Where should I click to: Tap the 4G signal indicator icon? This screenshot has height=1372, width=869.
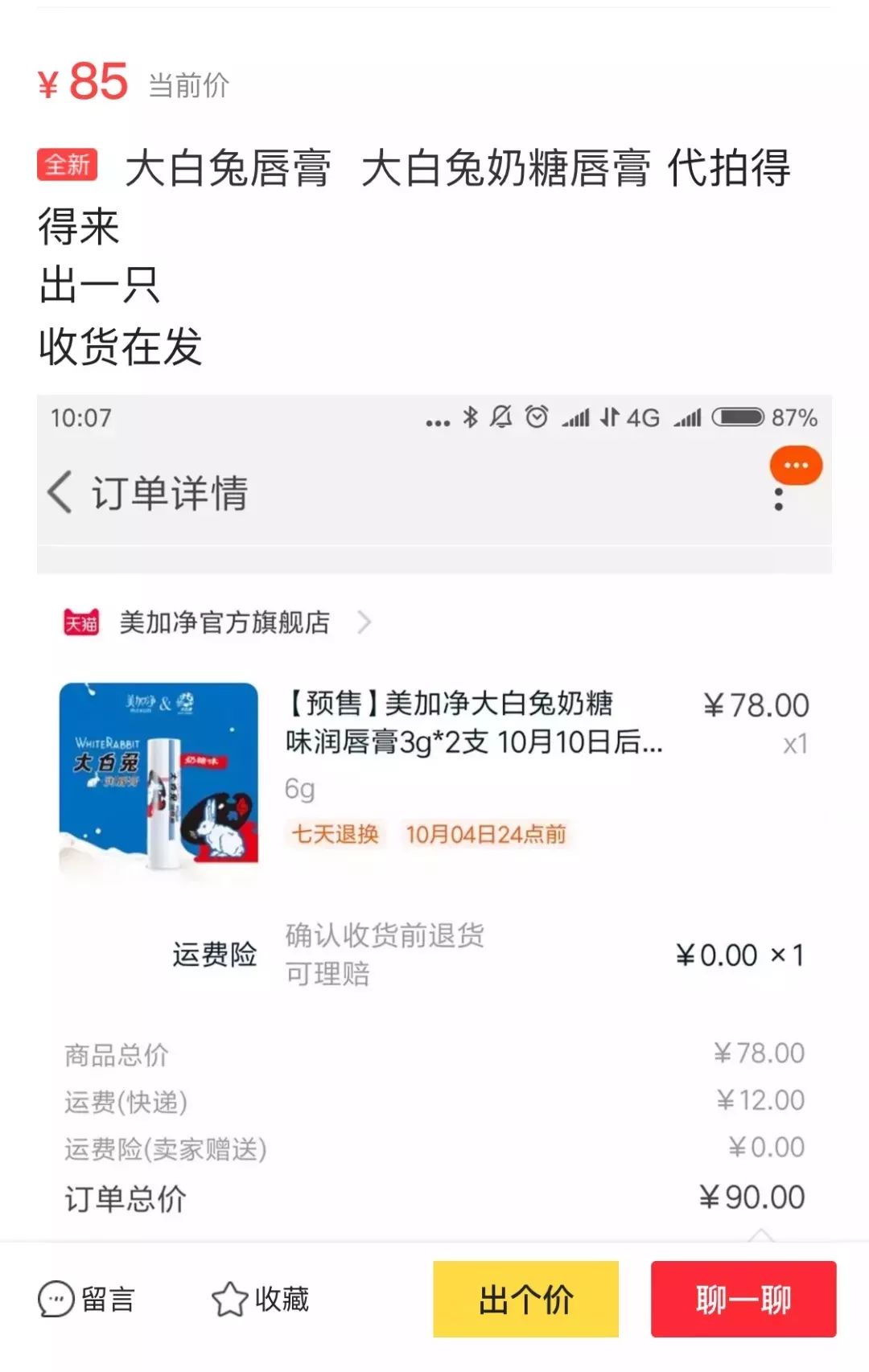click(x=644, y=419)
